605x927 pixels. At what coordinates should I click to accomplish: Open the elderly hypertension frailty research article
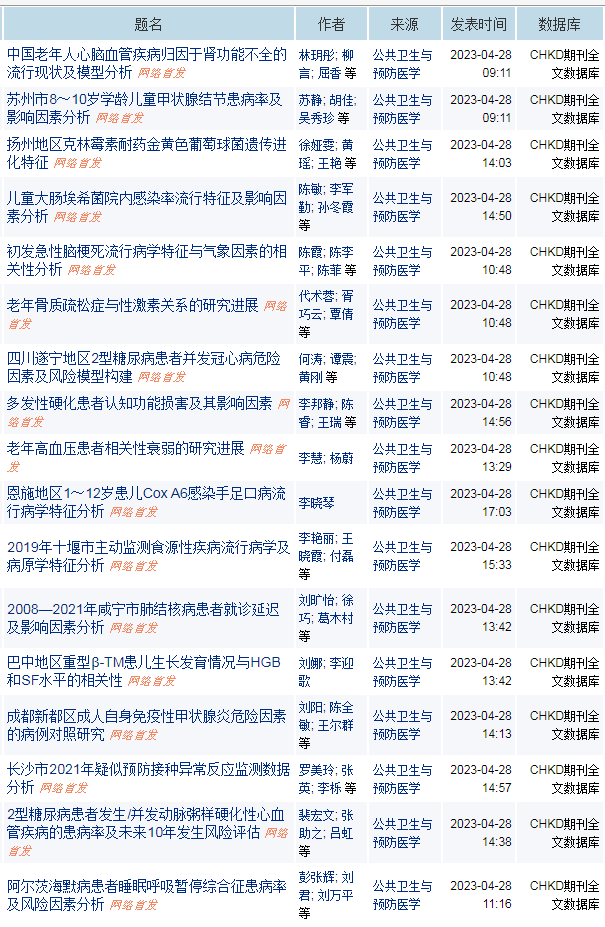click(x=125, y=448)
